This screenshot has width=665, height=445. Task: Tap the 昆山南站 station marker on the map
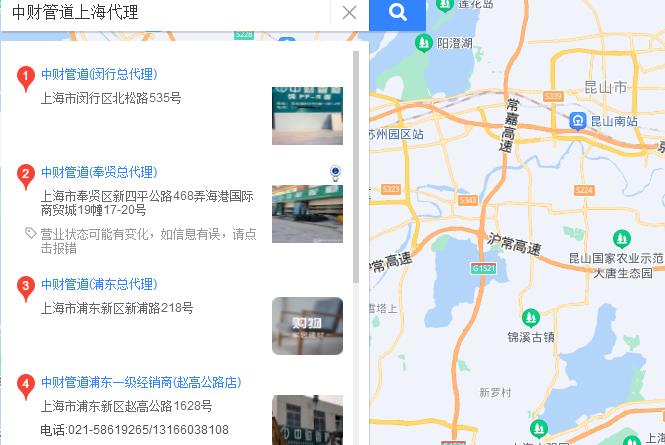[579, 121]
